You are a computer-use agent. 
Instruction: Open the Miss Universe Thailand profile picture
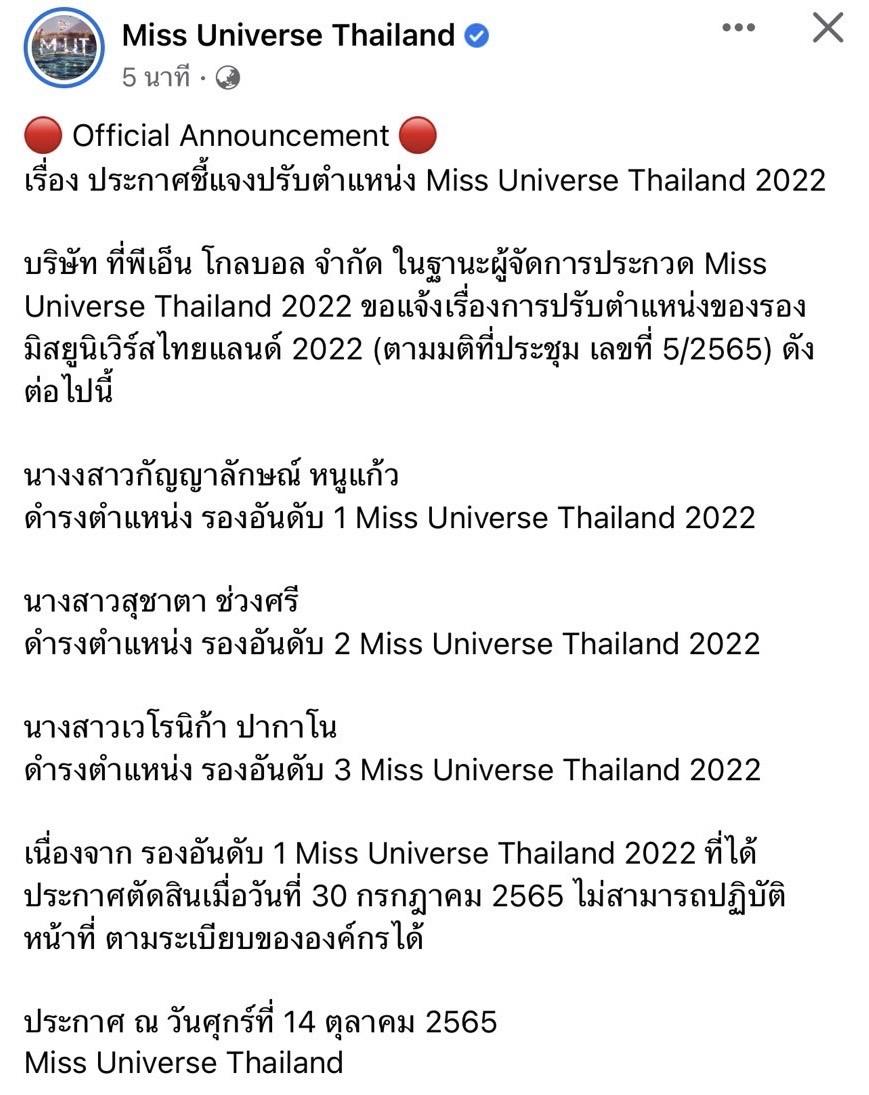tap(65, 49)
